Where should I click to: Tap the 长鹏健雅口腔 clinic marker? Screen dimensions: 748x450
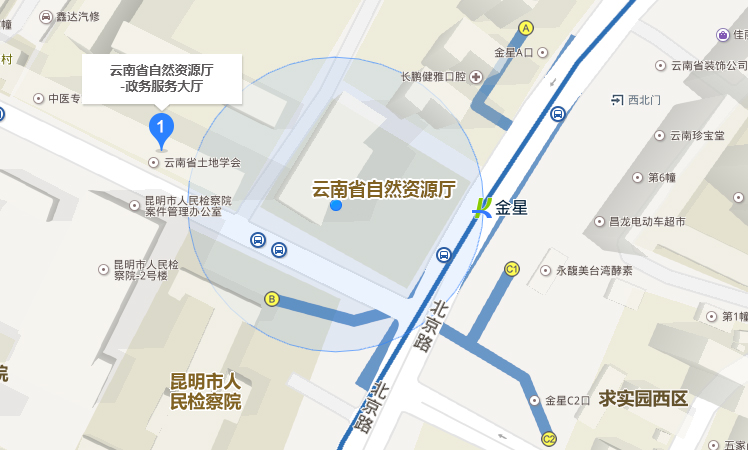[x=476, y=77]
